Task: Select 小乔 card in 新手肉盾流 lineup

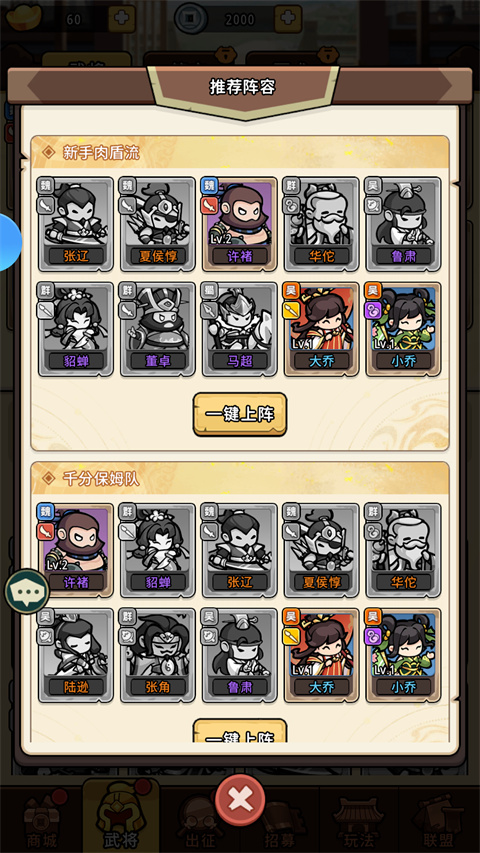Action: point(404,329)
